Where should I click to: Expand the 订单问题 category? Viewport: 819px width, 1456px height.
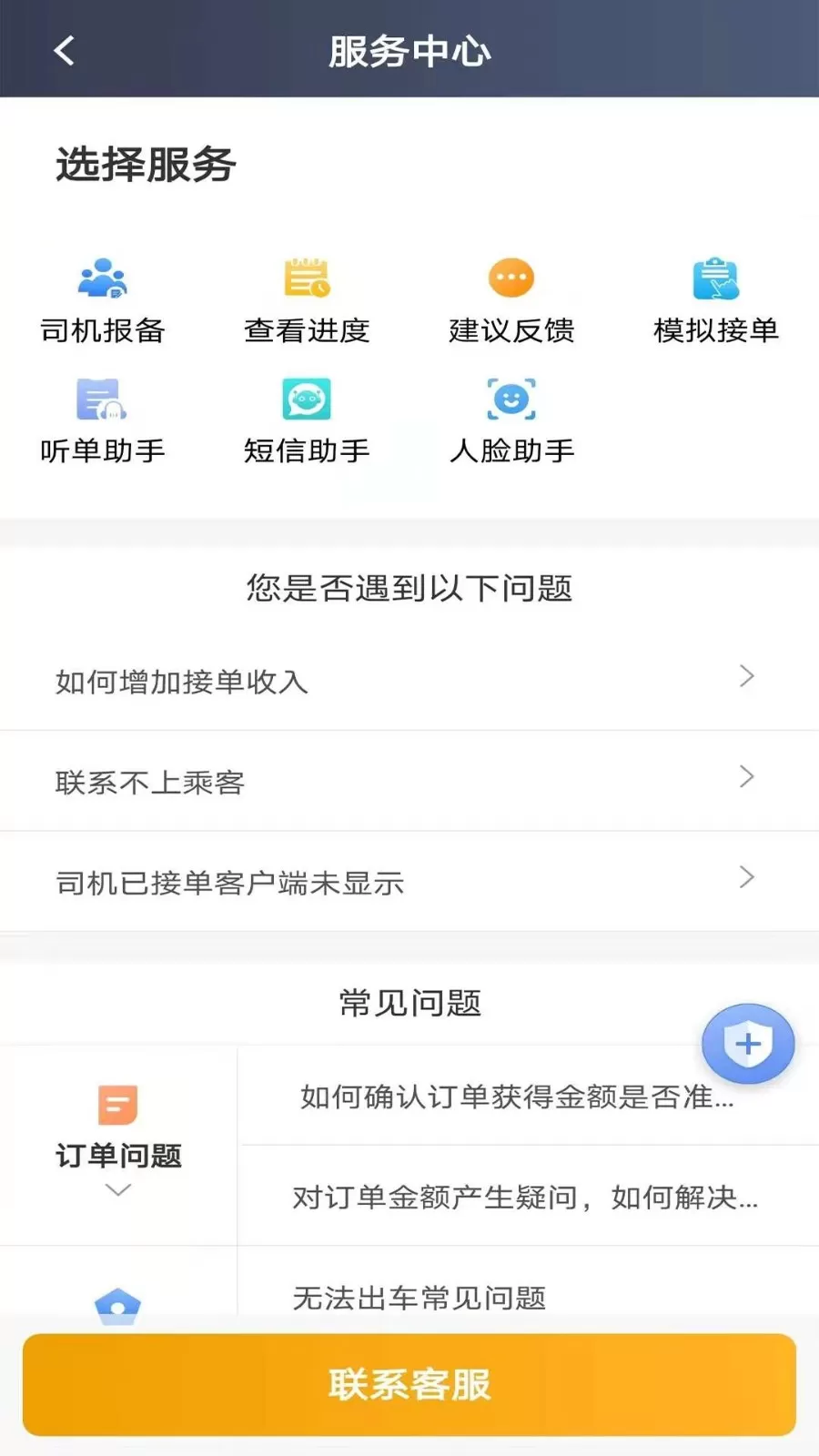click(118, 1145)
